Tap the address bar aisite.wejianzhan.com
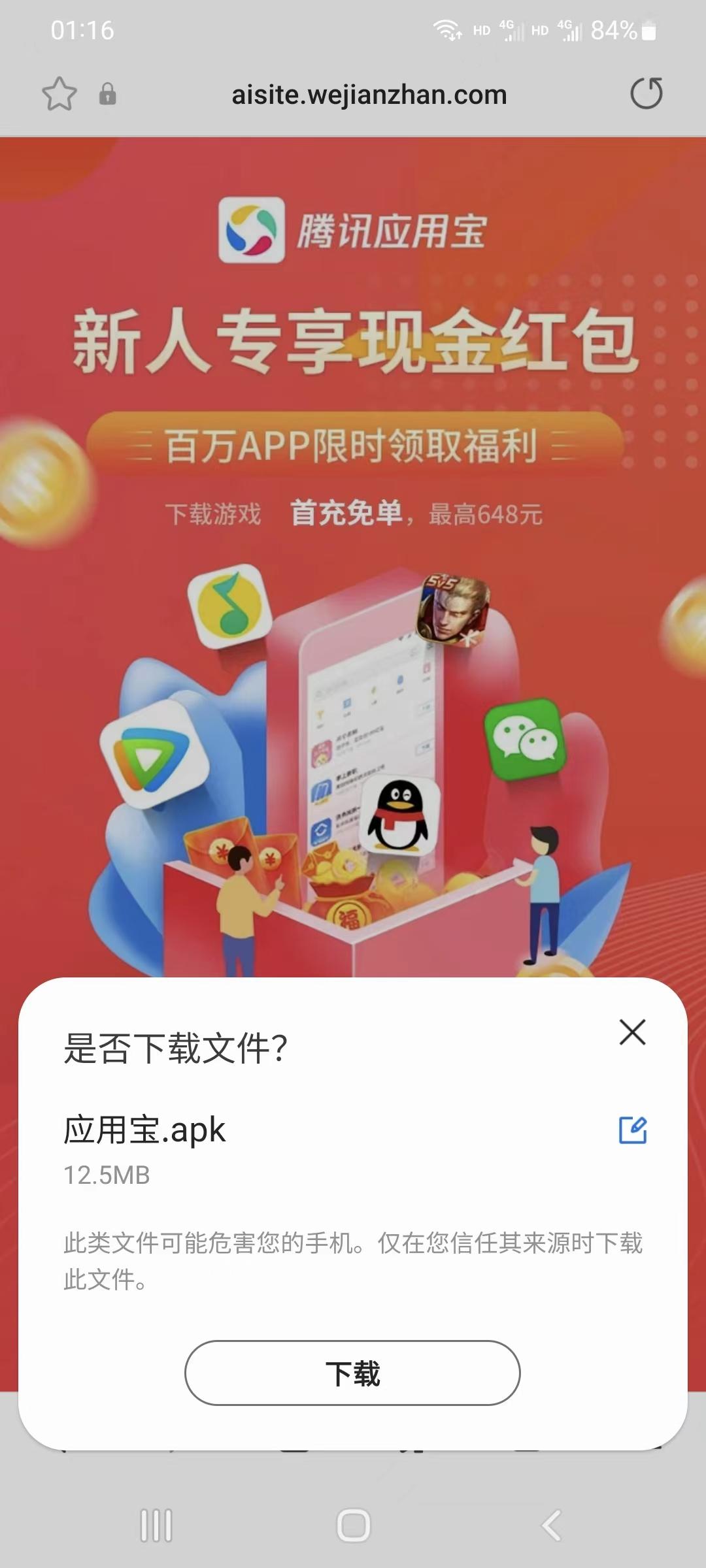 [x=369, y=95]
